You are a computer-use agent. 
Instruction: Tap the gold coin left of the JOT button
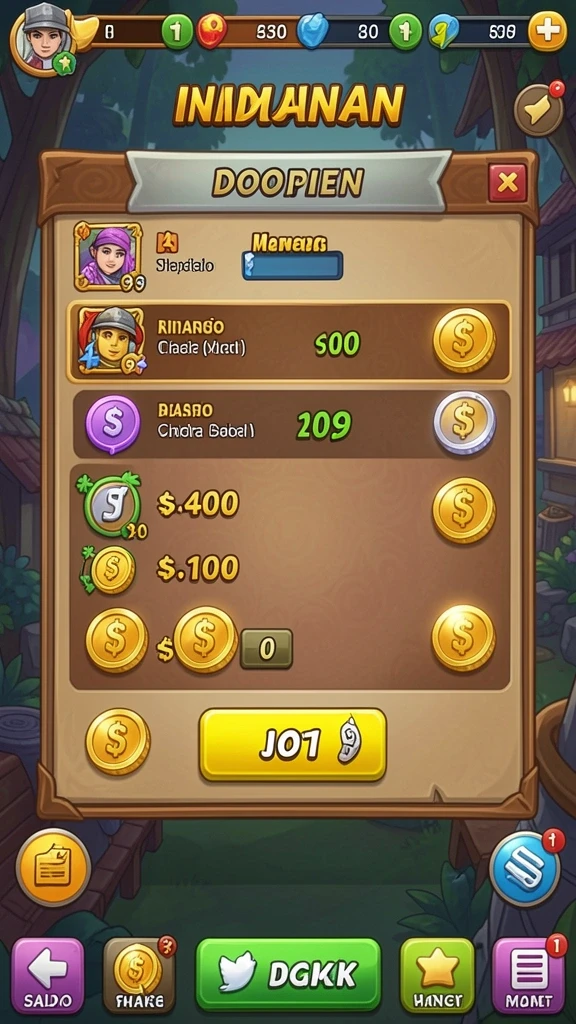(x=118, y=742)
